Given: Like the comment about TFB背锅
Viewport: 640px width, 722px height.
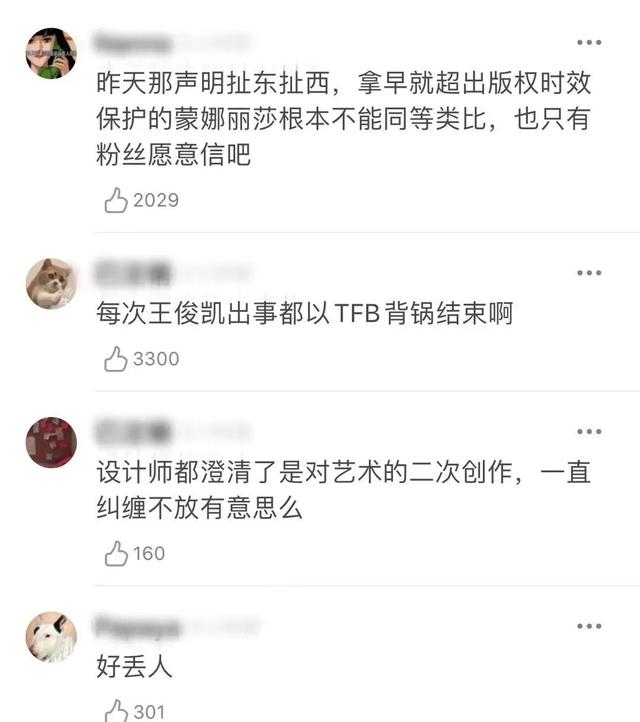Looking at the screenshot, I should point(116,359).
